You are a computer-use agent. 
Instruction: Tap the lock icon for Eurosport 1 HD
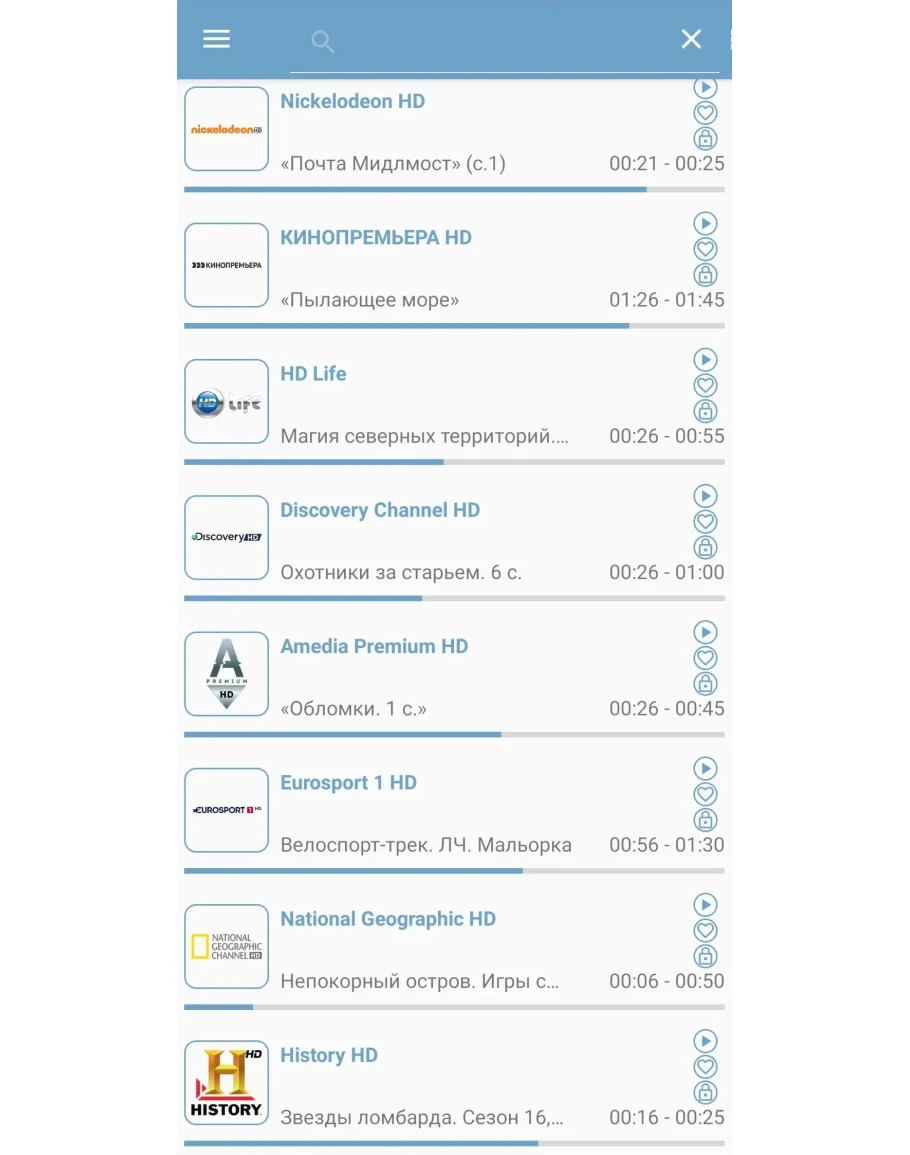(x=705, y=821)
